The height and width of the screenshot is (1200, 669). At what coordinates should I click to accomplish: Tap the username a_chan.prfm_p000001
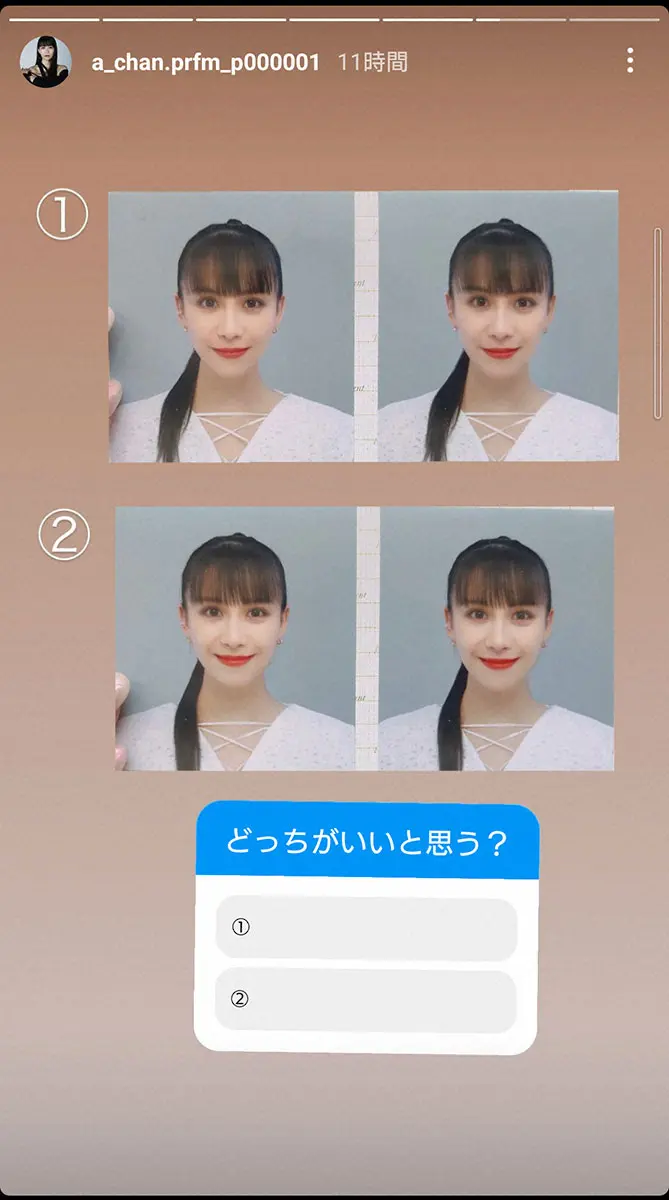point(205,62)
